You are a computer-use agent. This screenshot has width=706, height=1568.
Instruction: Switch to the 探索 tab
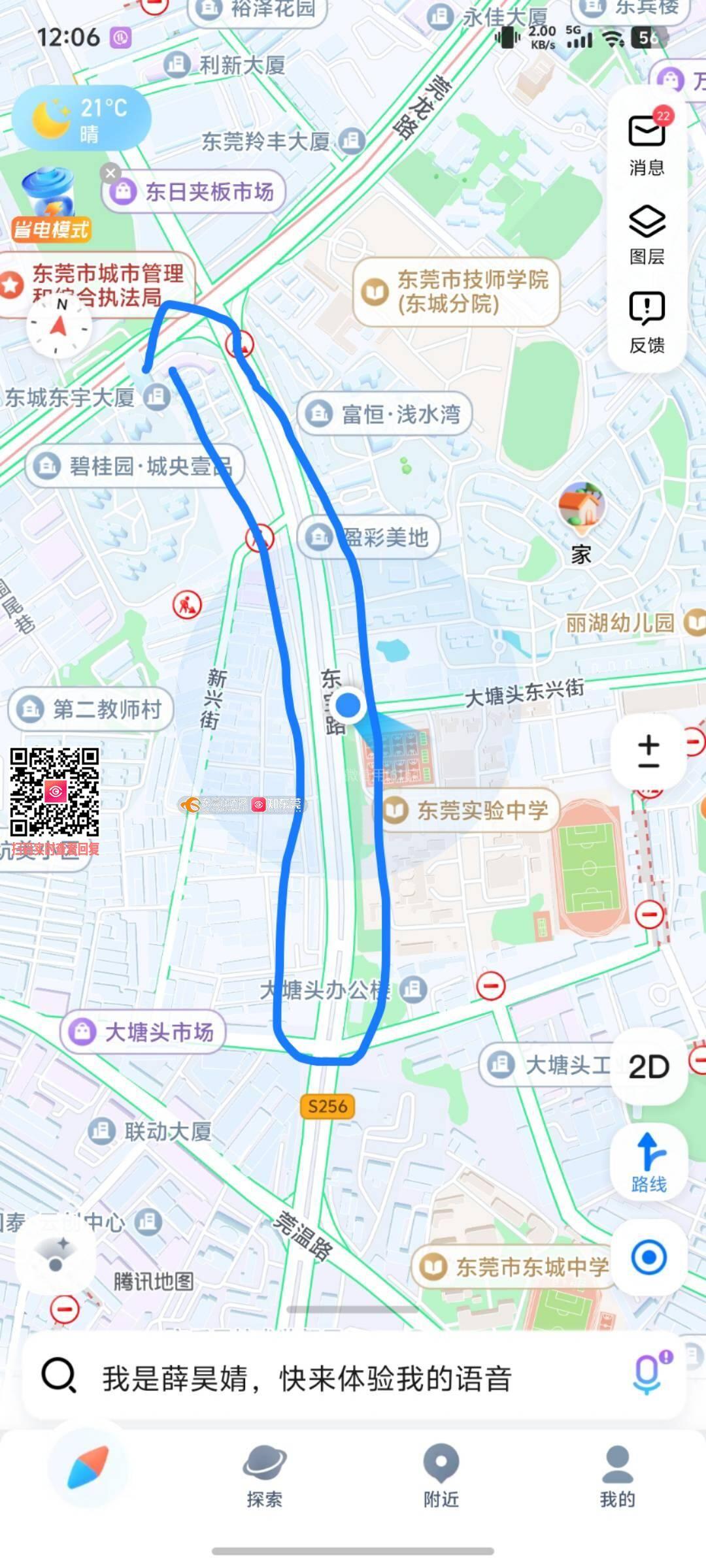(265, 1475)
